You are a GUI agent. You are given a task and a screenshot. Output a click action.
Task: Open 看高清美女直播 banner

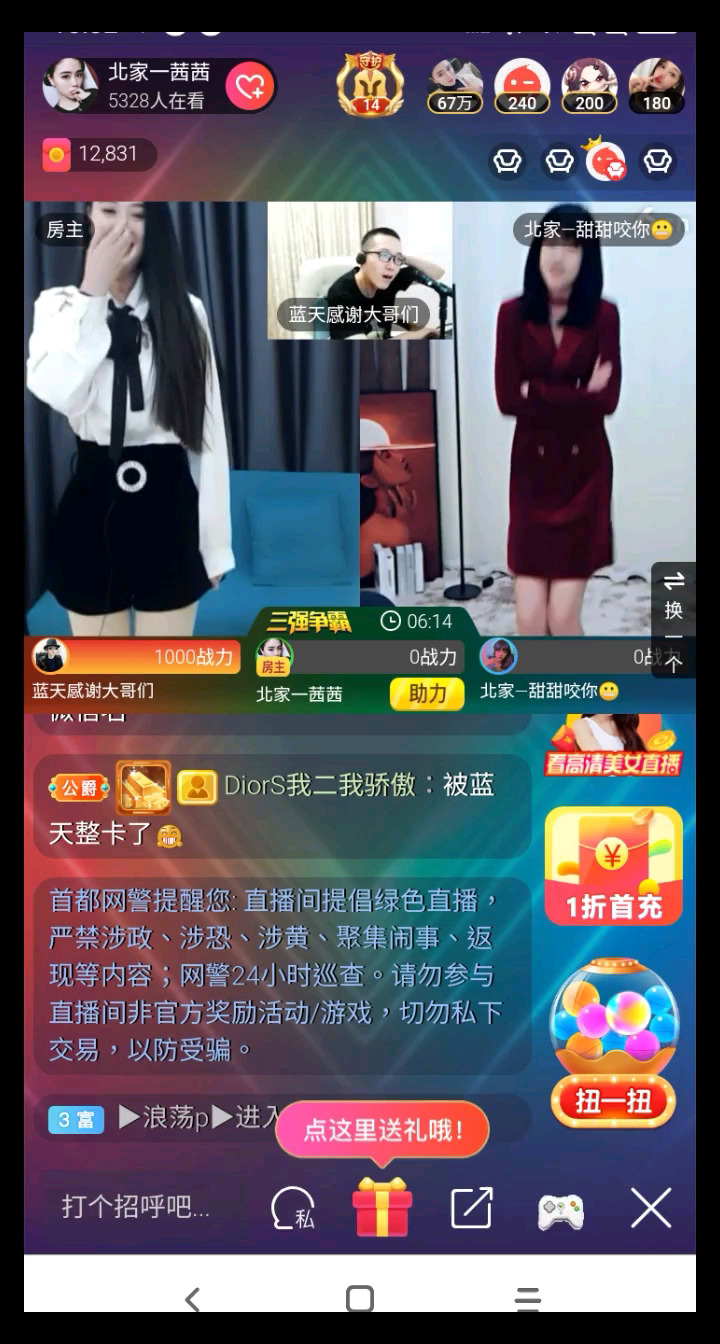tap(613, 747)
